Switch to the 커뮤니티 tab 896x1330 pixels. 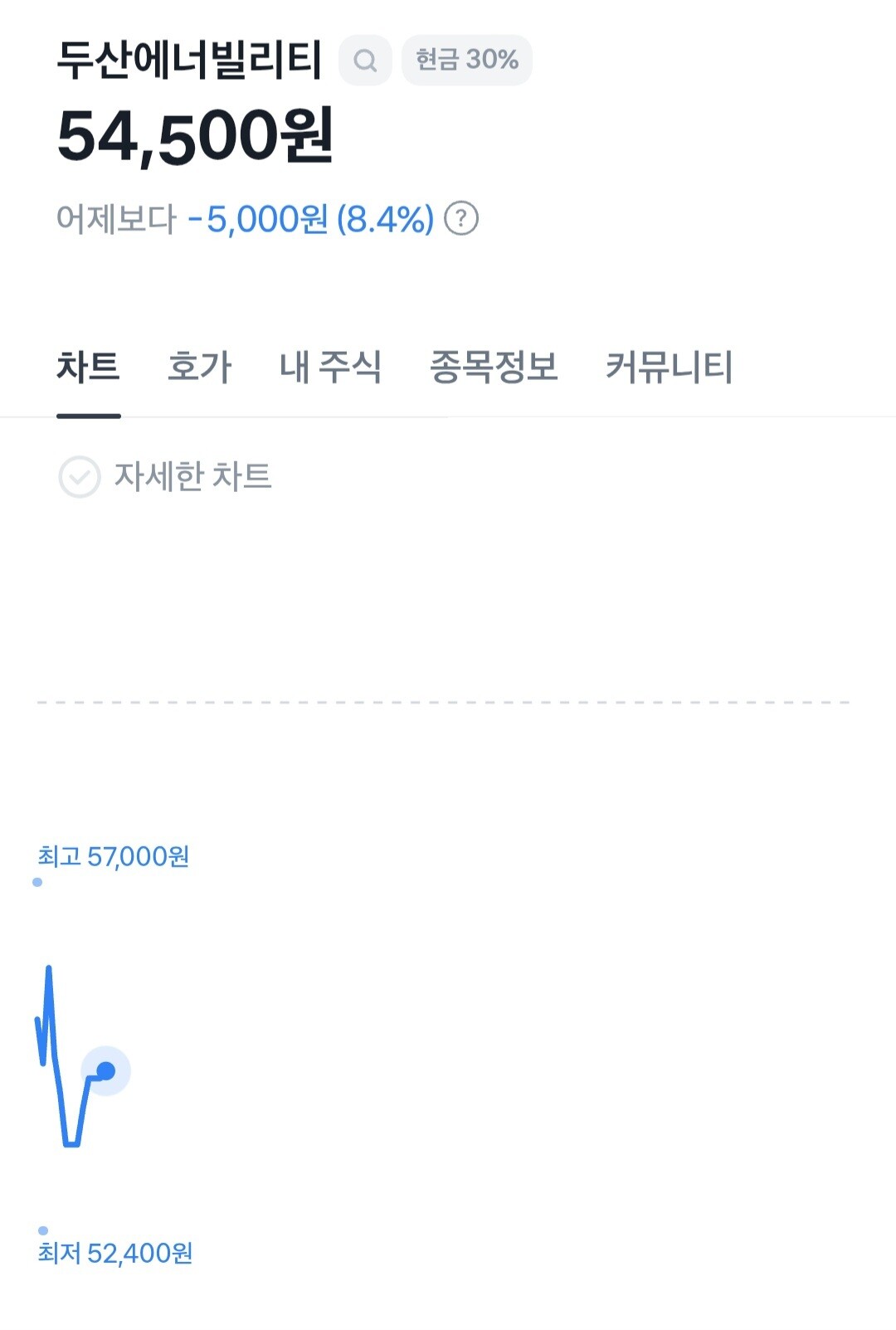(669, 367)
